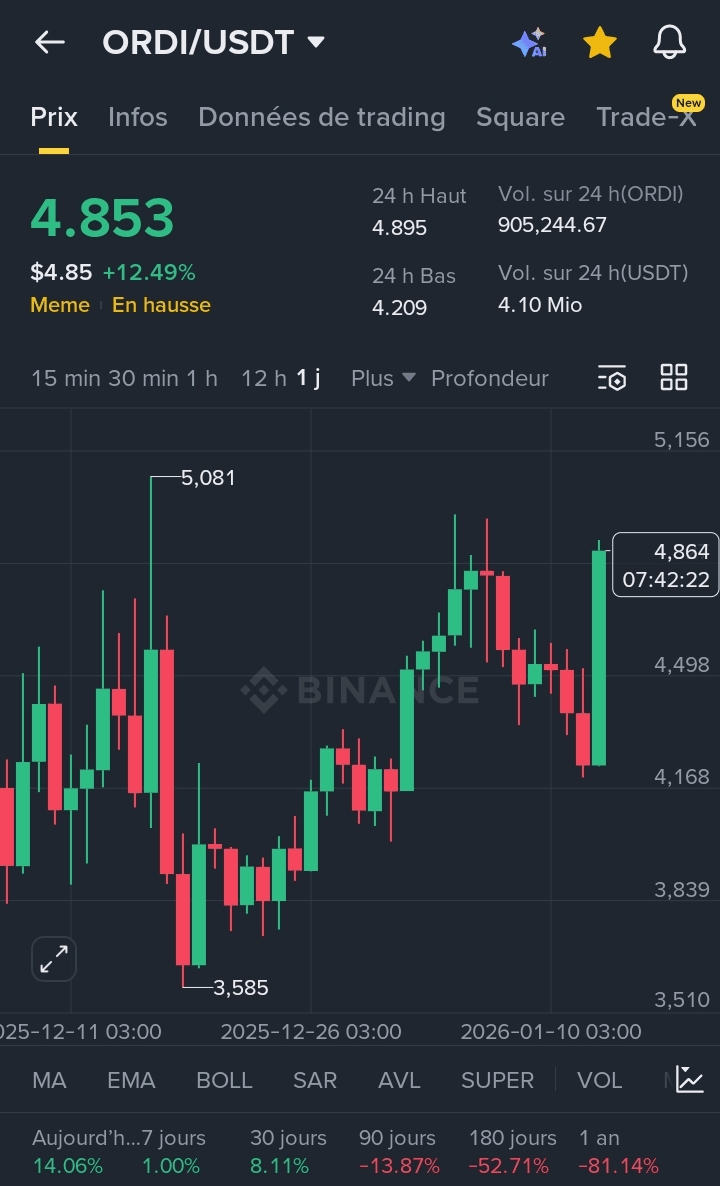
Task: Show the Profondeur depth chart
Action: 489,378
